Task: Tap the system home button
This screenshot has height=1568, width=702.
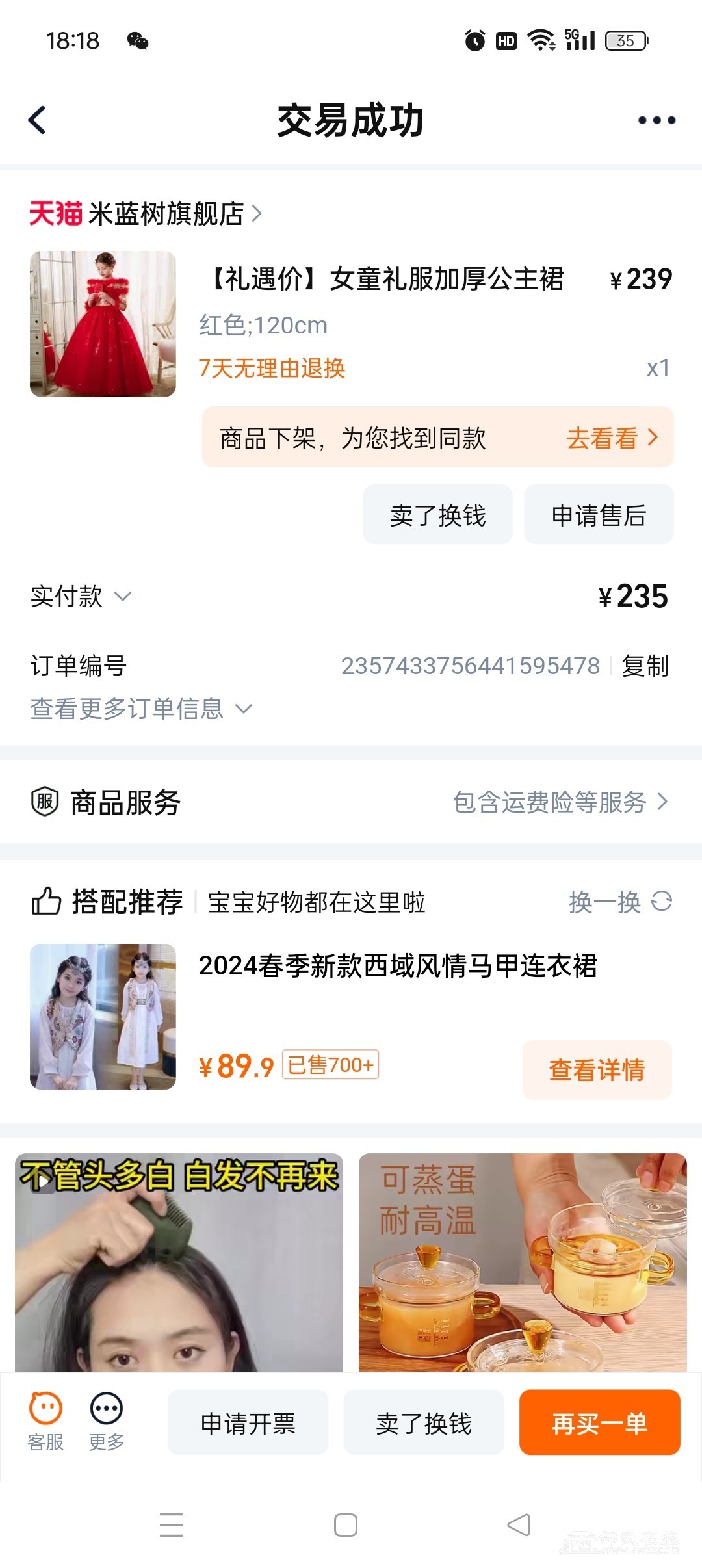Action: pyautogui.click(x=346, y=1525)
